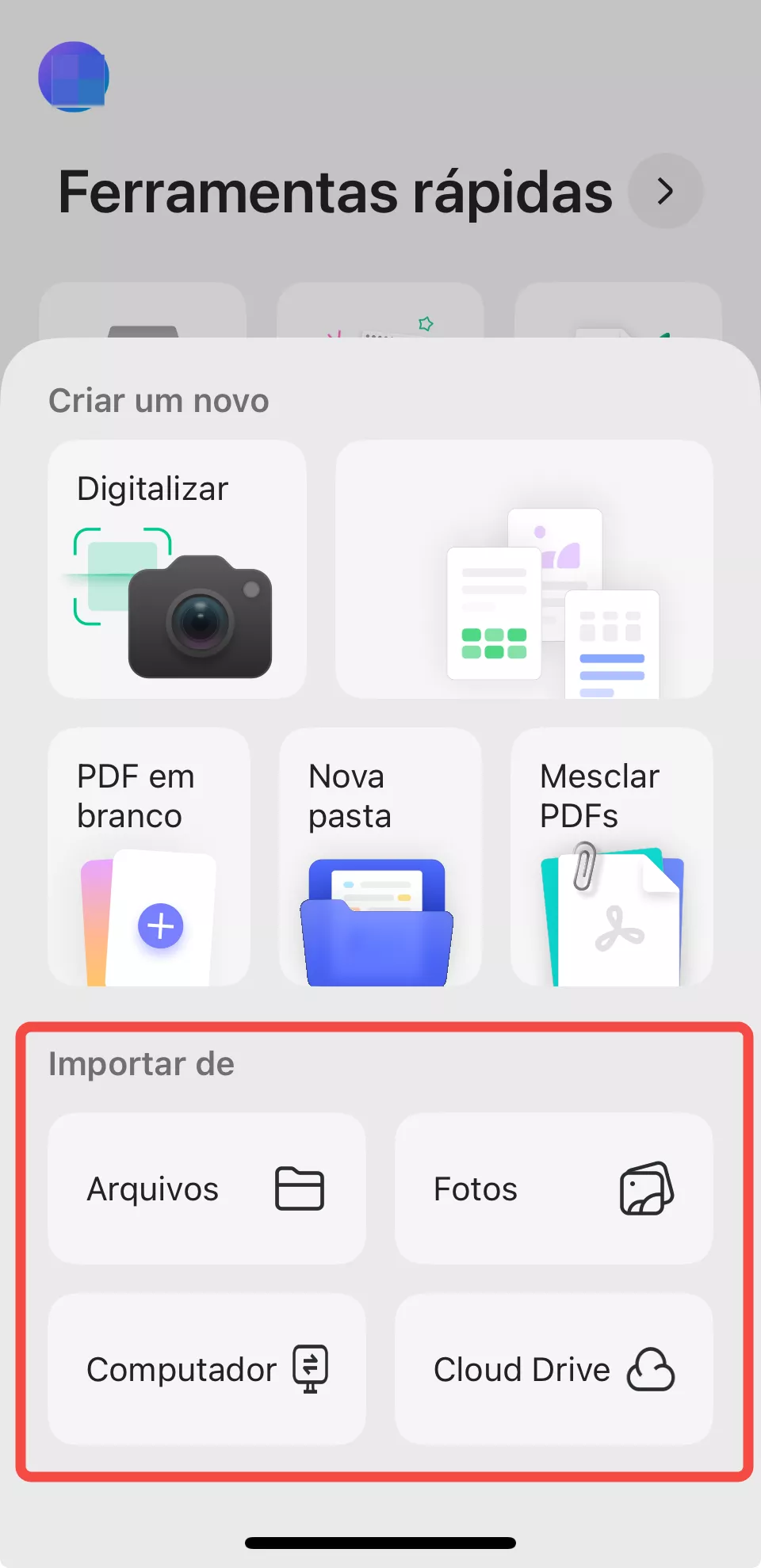The height and width of the screenshot is (1568, 761).
Task: Import images from Fotos
Action: [x=553, y=1188]
